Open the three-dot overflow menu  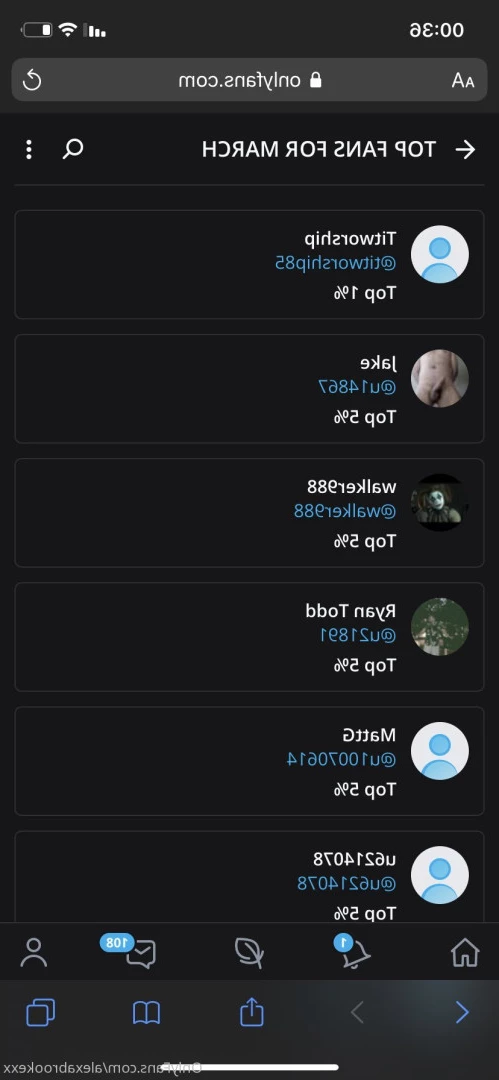(28, 149)
